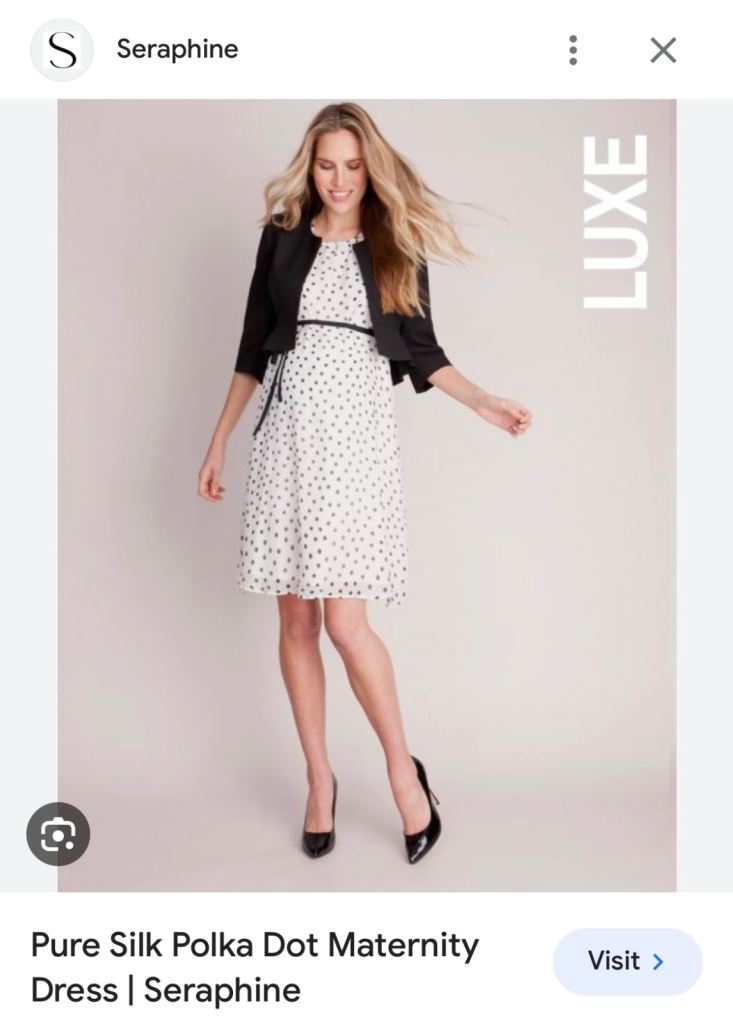Tap the Visit button
The width and height of the screenshot is (733, 1024).
point(627,961)
